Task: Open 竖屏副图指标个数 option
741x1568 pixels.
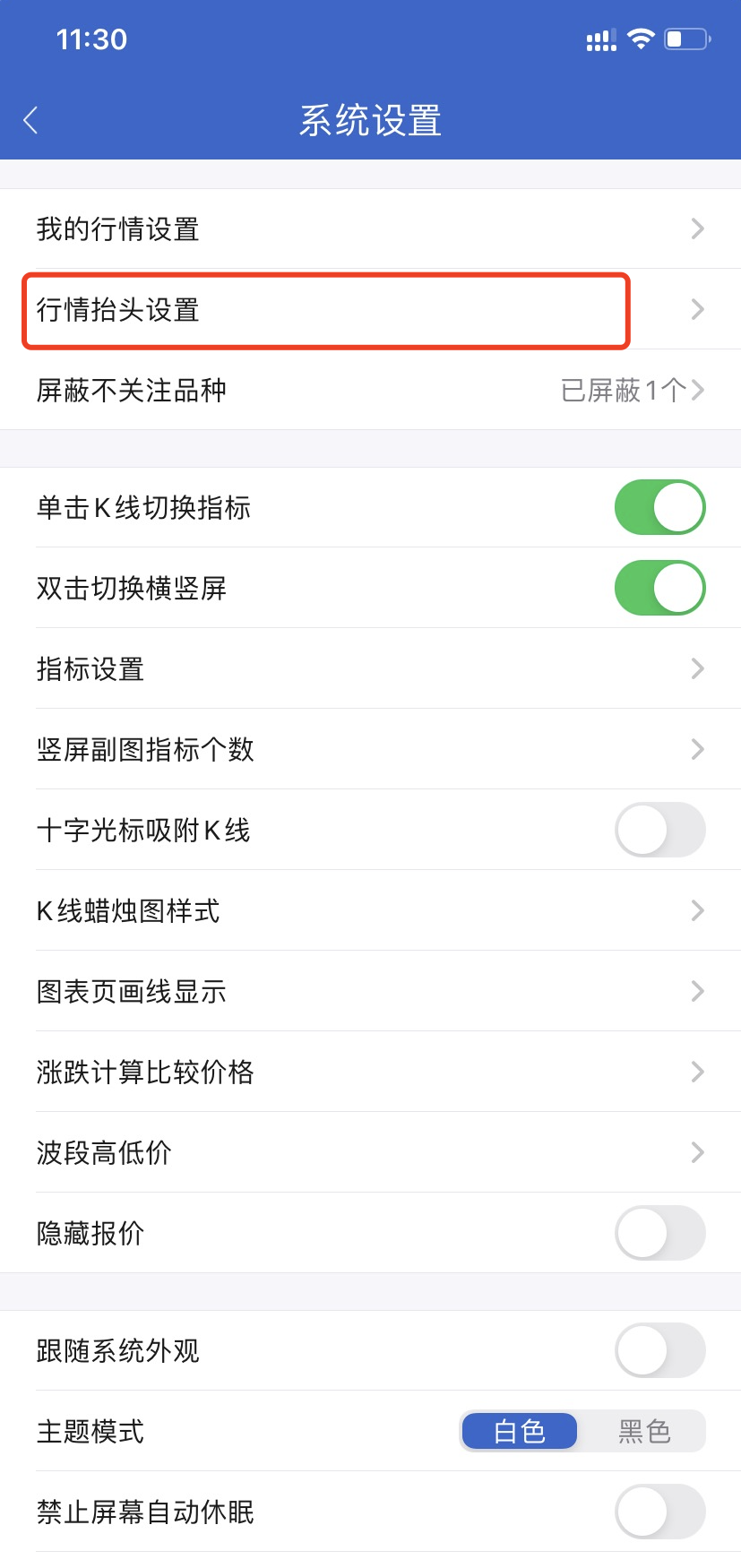Action: coord(370,749)
